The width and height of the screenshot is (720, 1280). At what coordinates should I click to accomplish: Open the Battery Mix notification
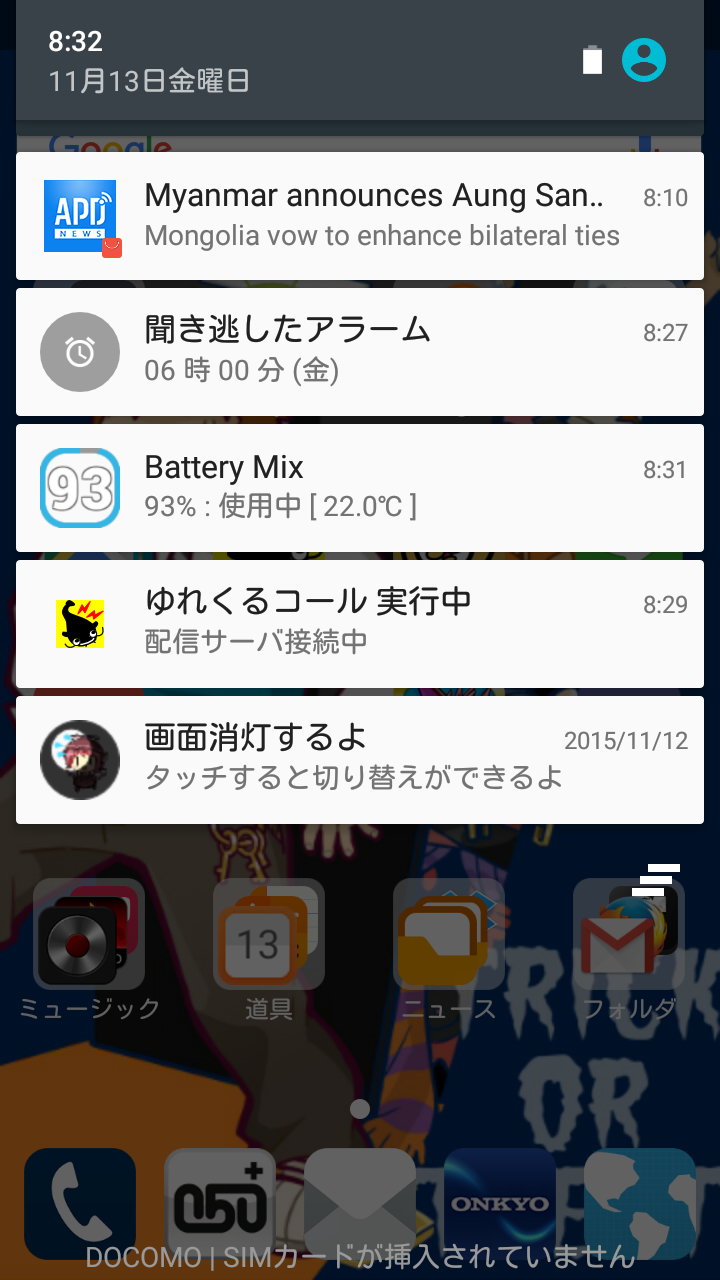tap(360, 488)
